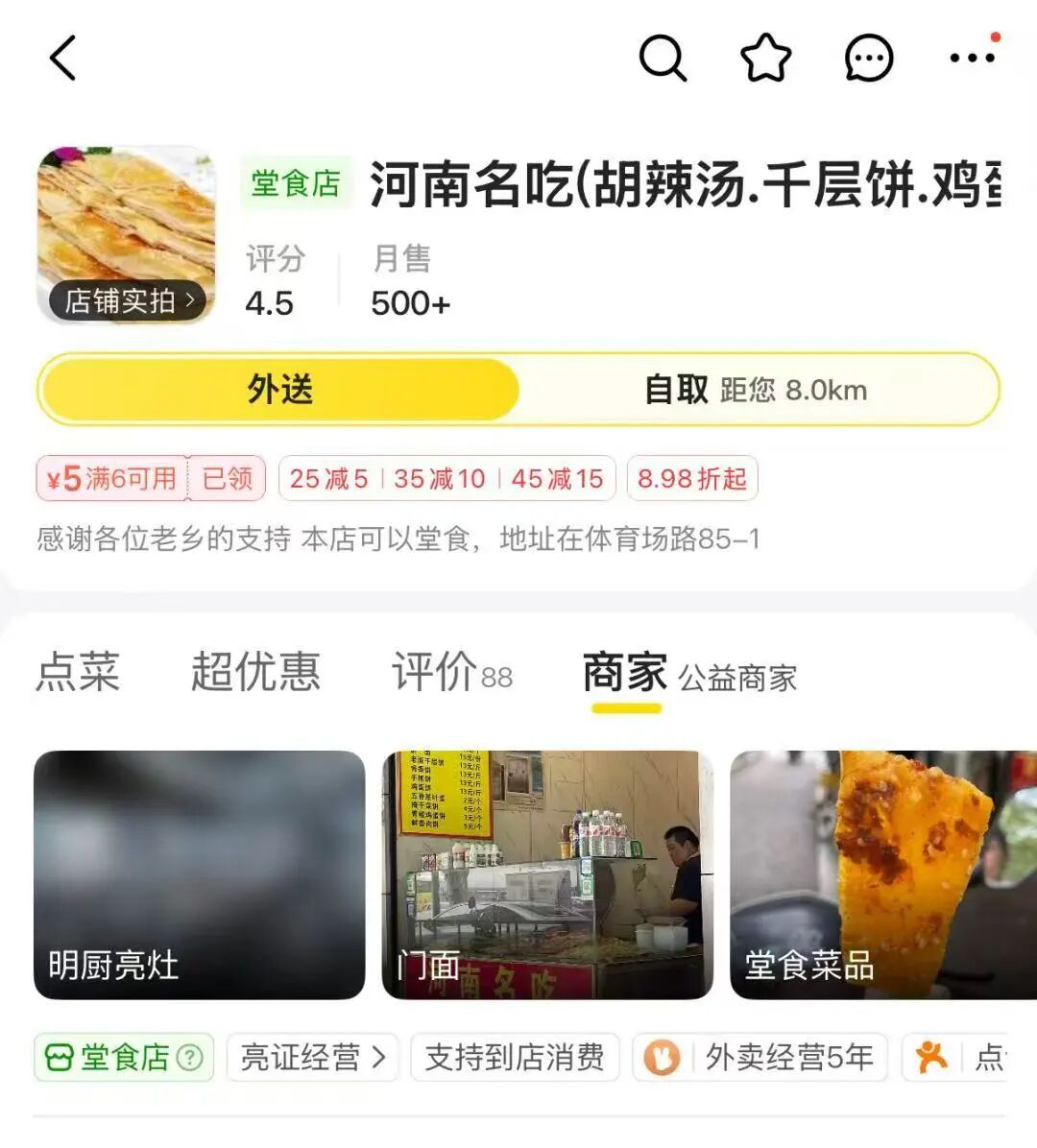Open the search icon

tap(663, 57)
